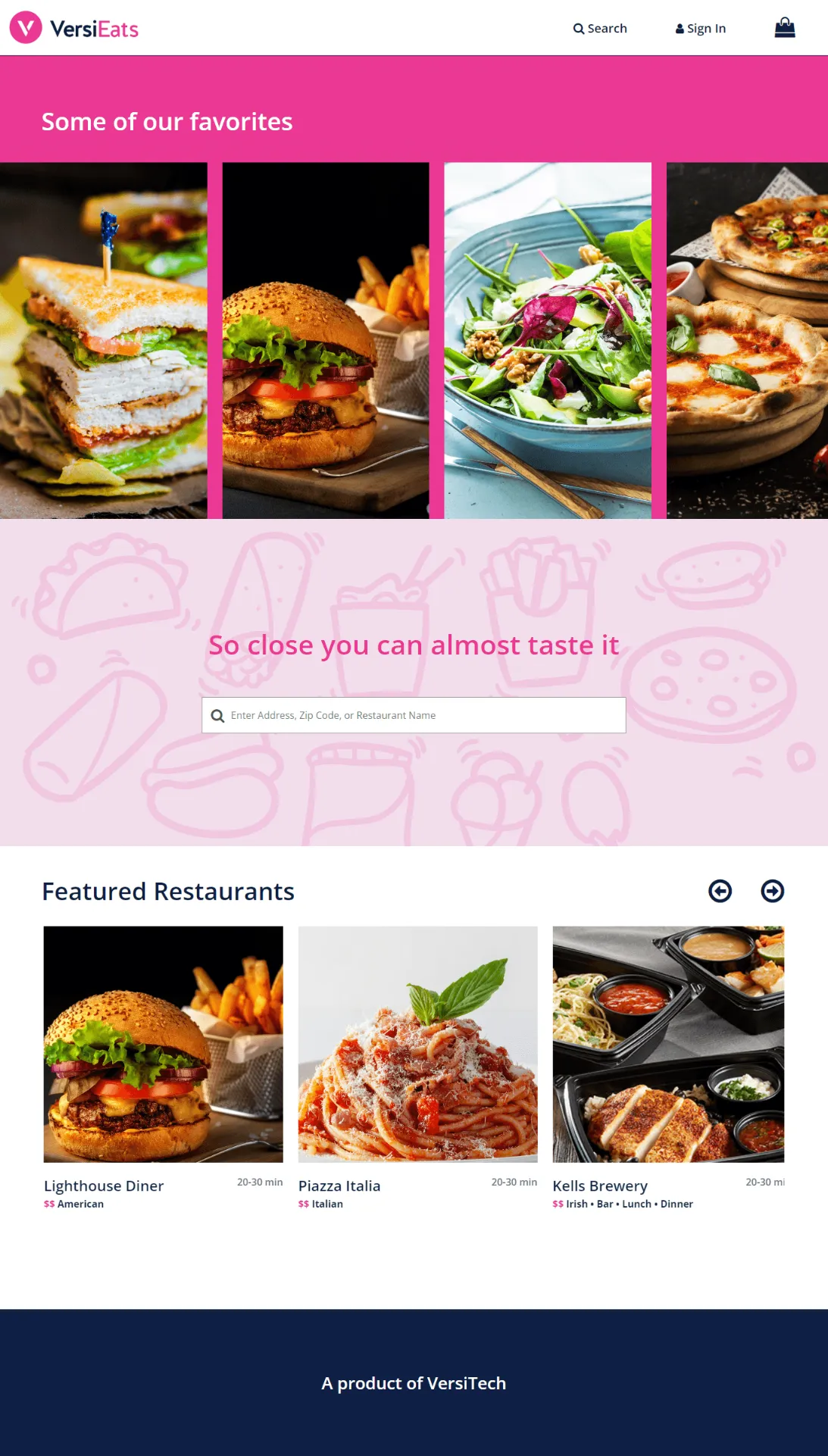Choose the burger favorite tile
This screenshot has width=828, height=1456.
(326, 340)
